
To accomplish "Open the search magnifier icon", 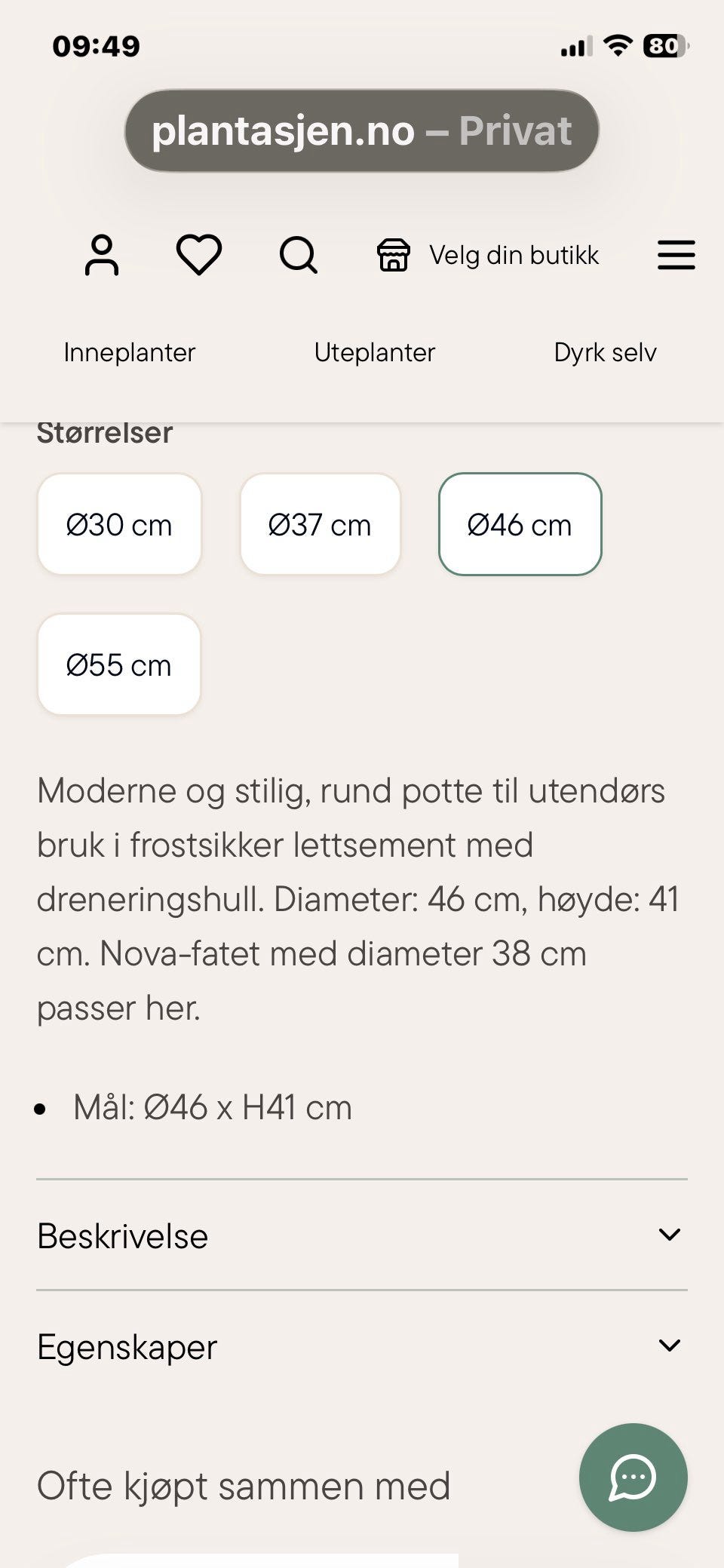I will click(x=297, y=256).
